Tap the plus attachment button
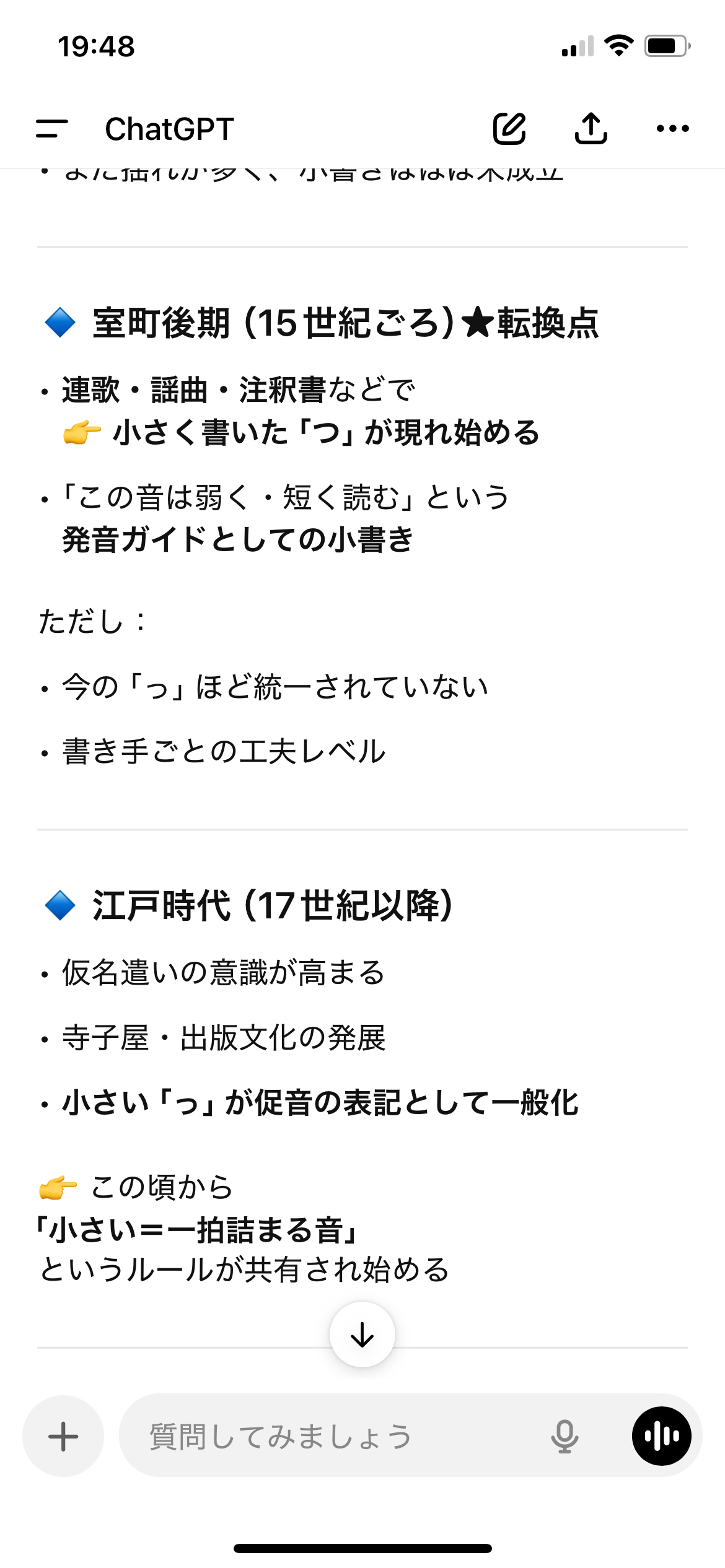Screen dimensions: 725x1568 point(63,1436)
